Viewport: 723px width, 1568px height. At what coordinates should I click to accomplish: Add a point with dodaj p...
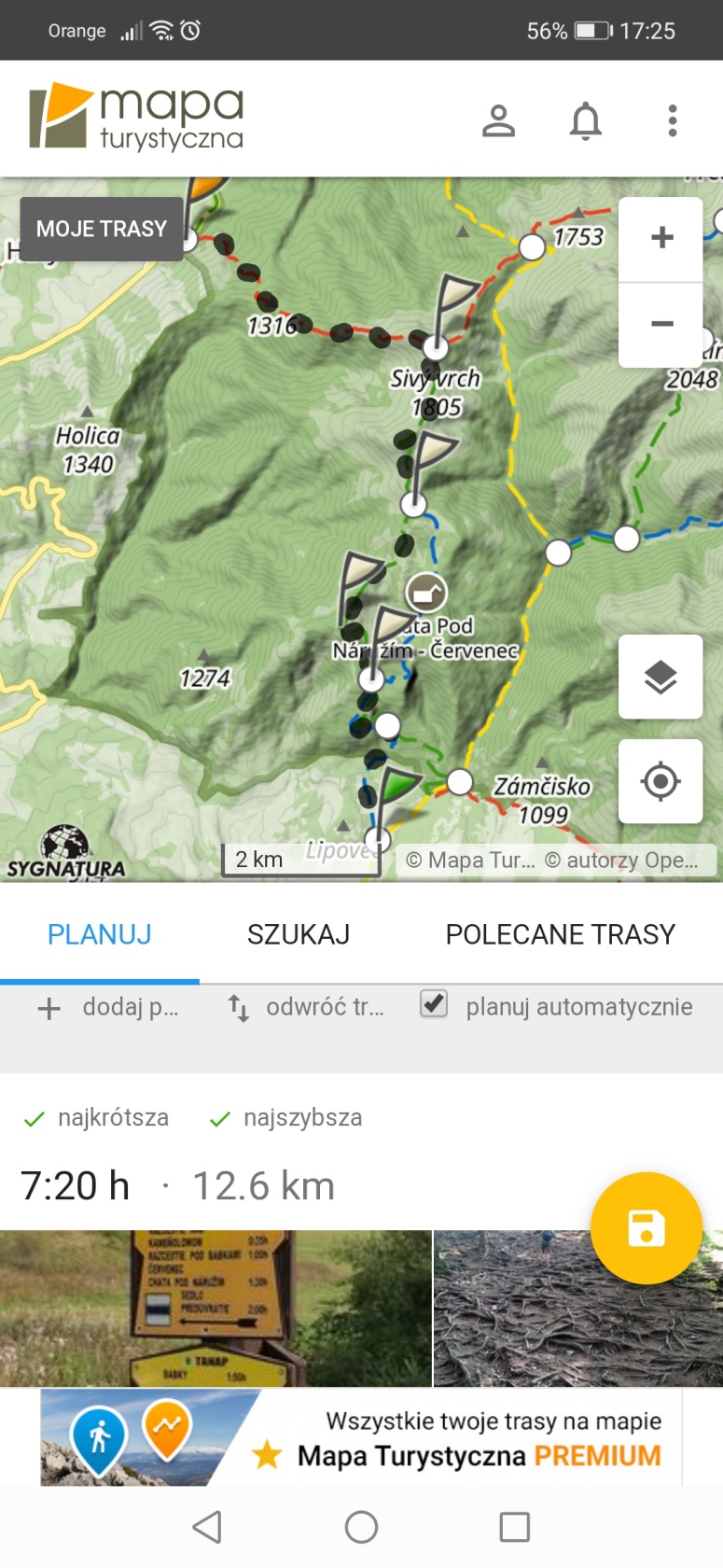[108, 1007]
